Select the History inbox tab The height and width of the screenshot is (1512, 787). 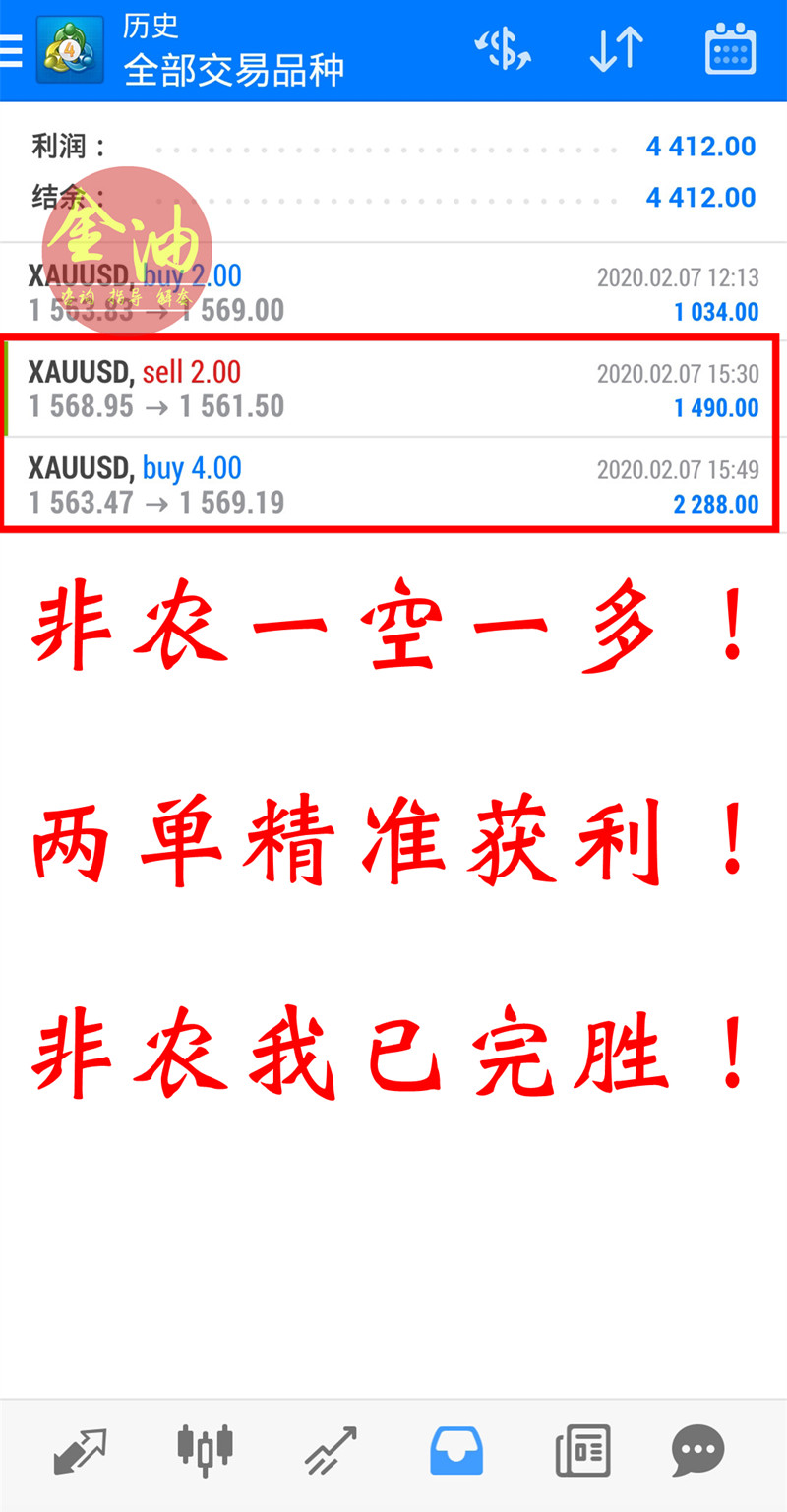pyautogui.click(x=456, y=1450)
